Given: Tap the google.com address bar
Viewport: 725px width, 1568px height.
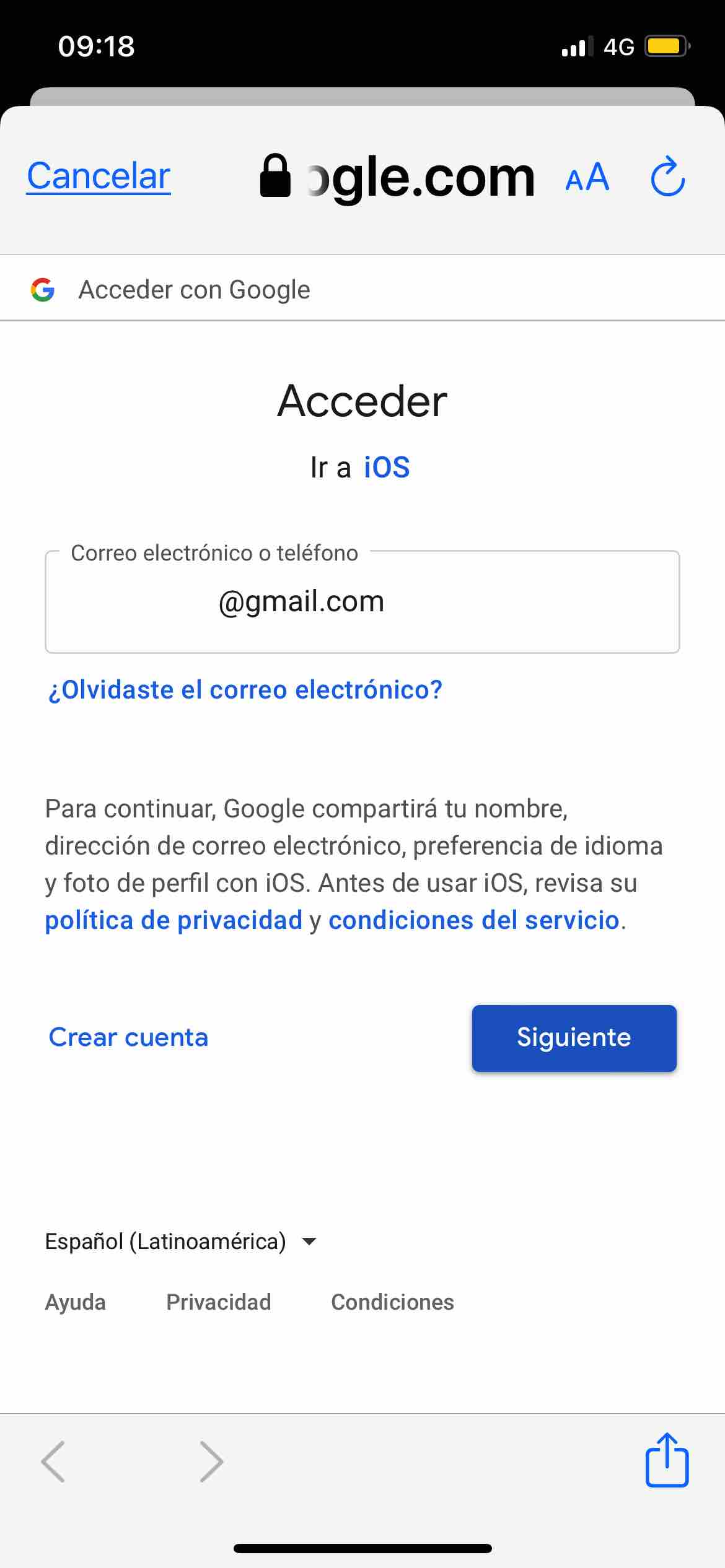Looking at the screenshot, I should coord(397,177).
